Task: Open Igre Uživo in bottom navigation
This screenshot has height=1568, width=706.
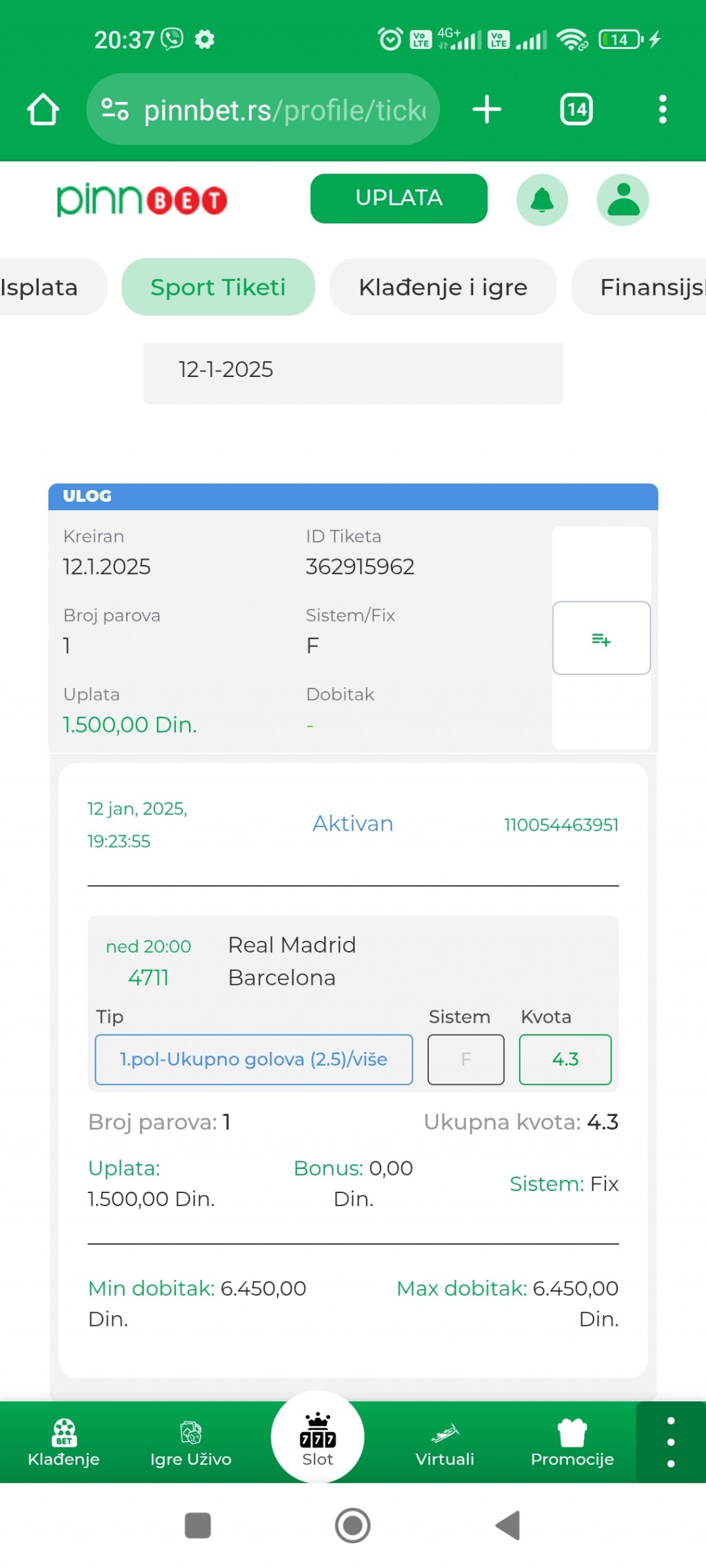Action: tap(191, 1442)
